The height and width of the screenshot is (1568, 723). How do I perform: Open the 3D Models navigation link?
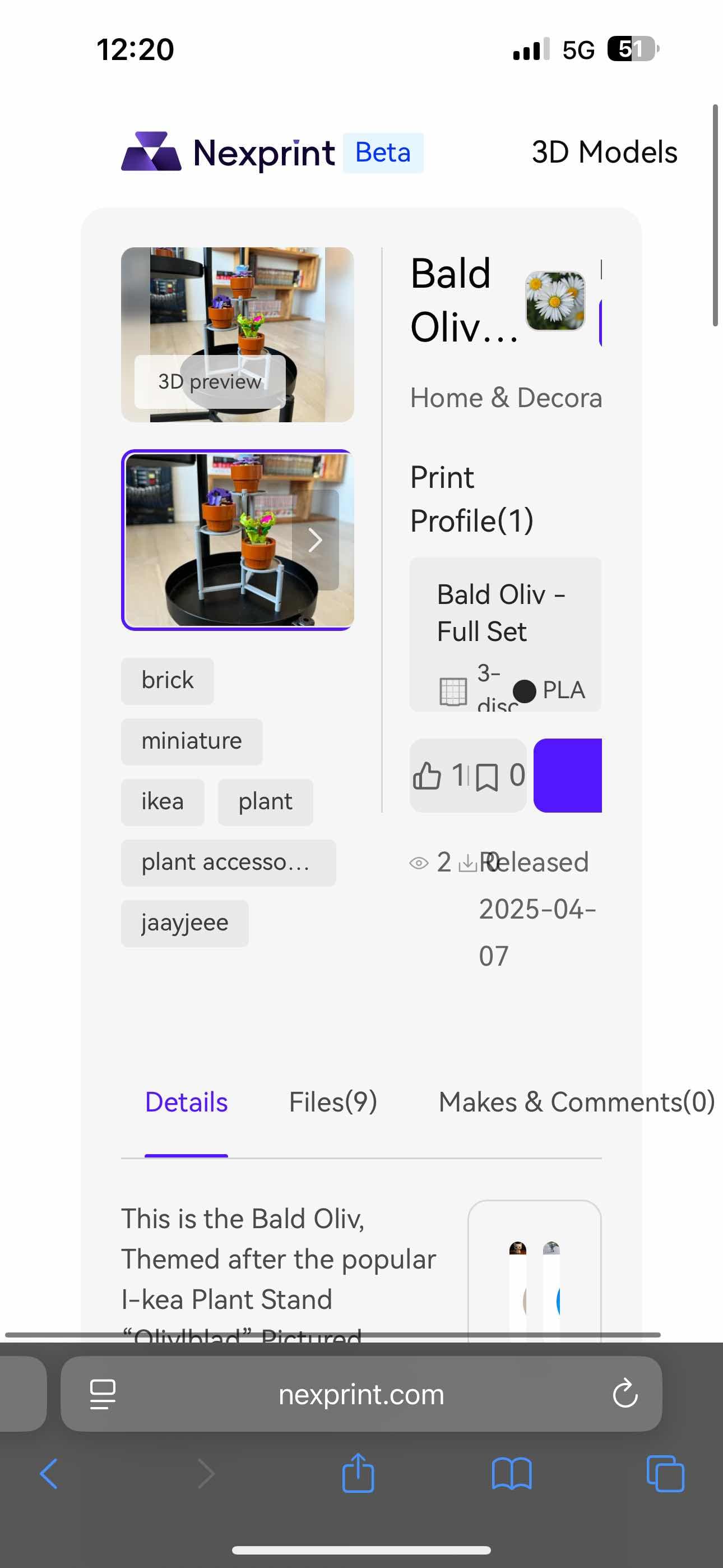coord(604,152)
